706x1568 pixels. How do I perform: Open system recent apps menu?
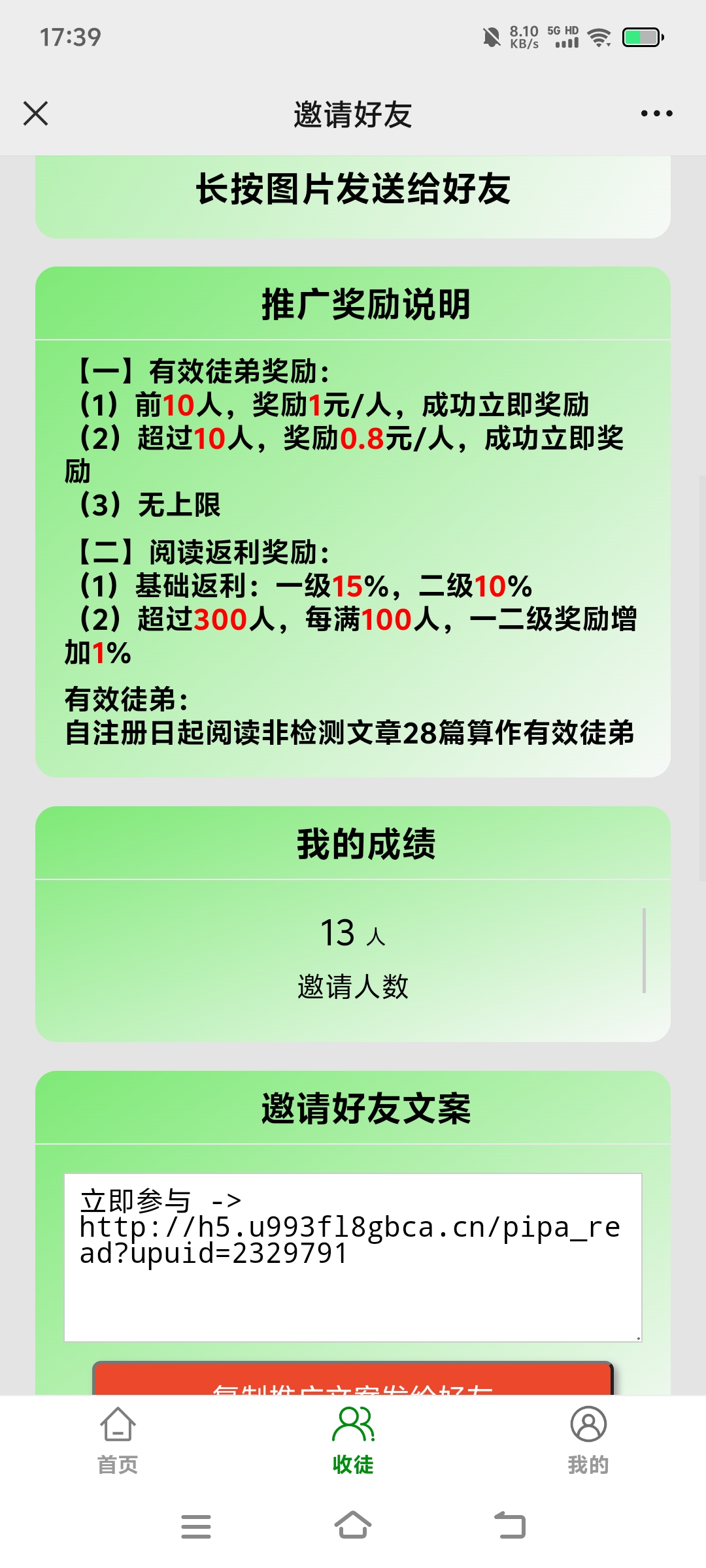click(x=196, y=1526)
